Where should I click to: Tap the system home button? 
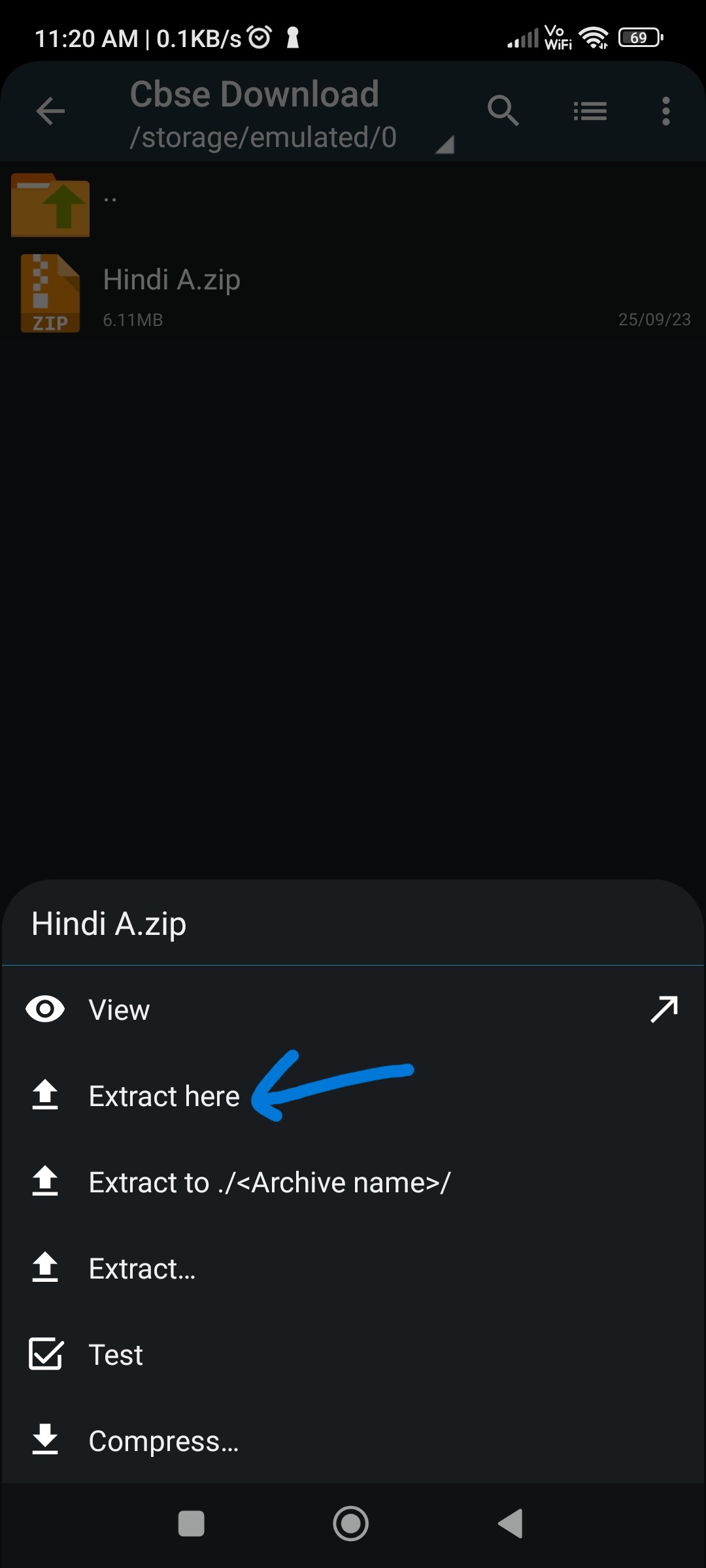pyautogui.click(x=351, y=1524)
